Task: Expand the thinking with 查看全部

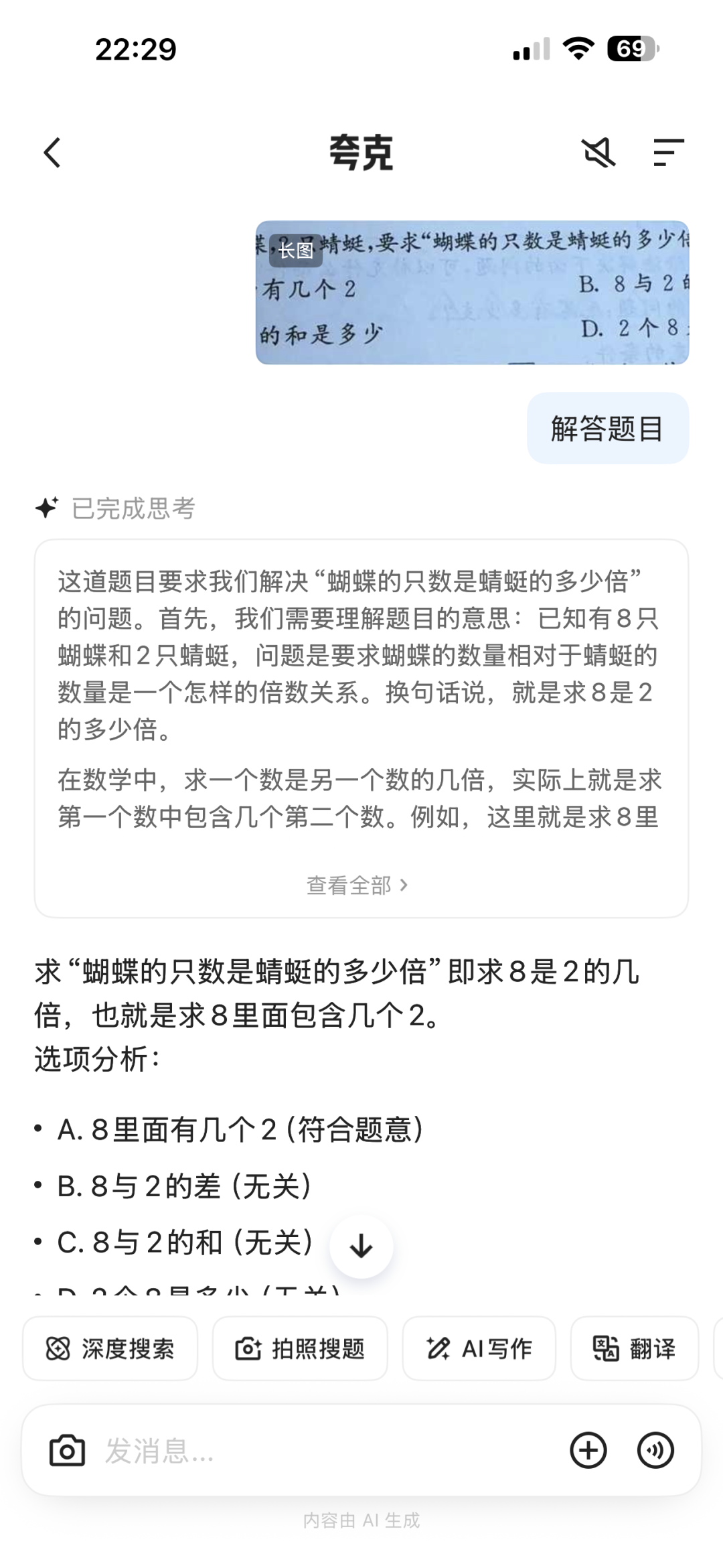Action: pyautogui.click(x=357, y=885)
